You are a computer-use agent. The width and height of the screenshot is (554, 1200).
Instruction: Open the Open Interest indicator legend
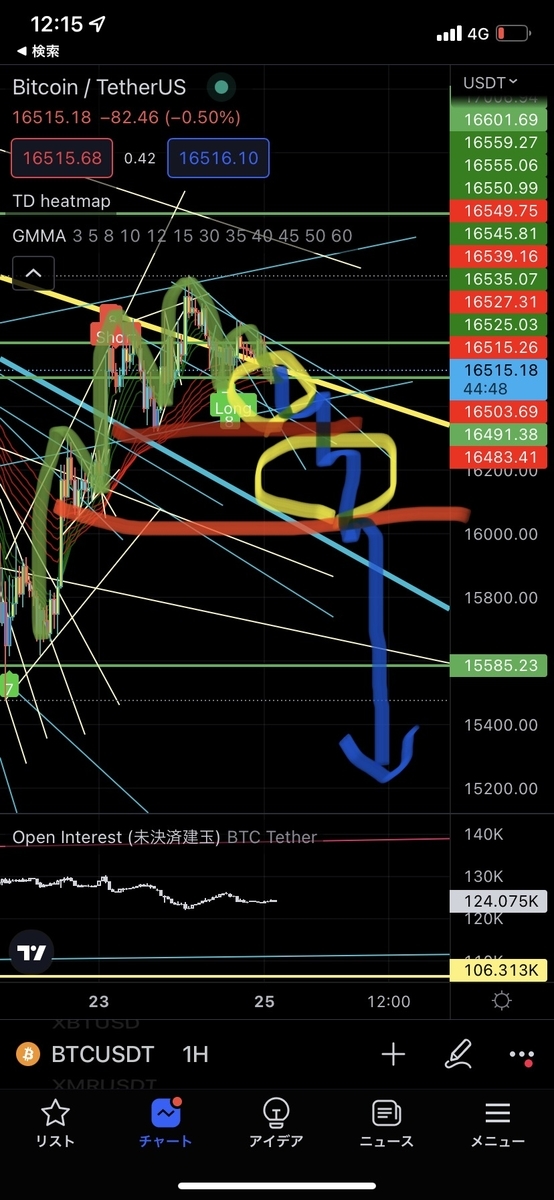click(164, 837)
